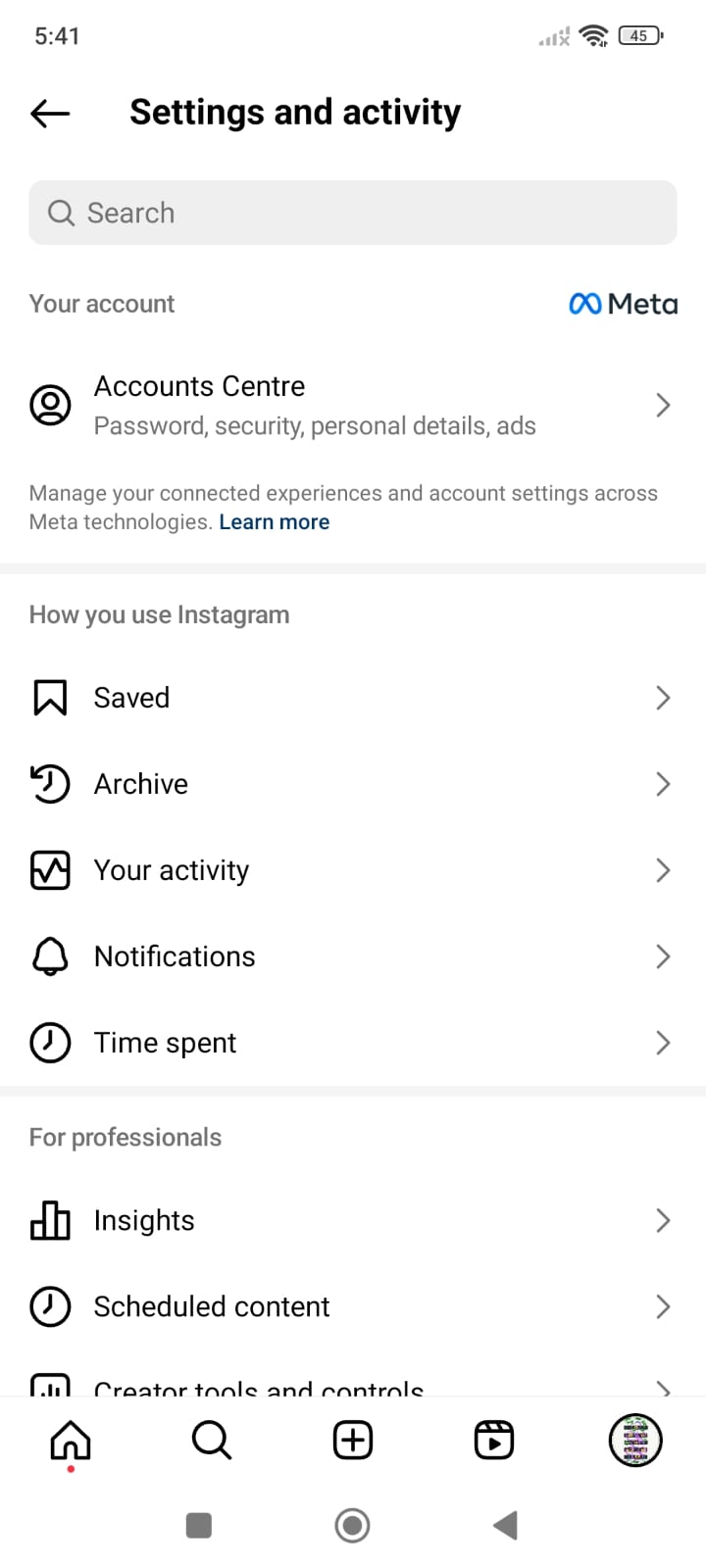Open the Instagram search tab
Image resolution: width=706 pixels, height=1568 pixels.
tap(211, 1440)
